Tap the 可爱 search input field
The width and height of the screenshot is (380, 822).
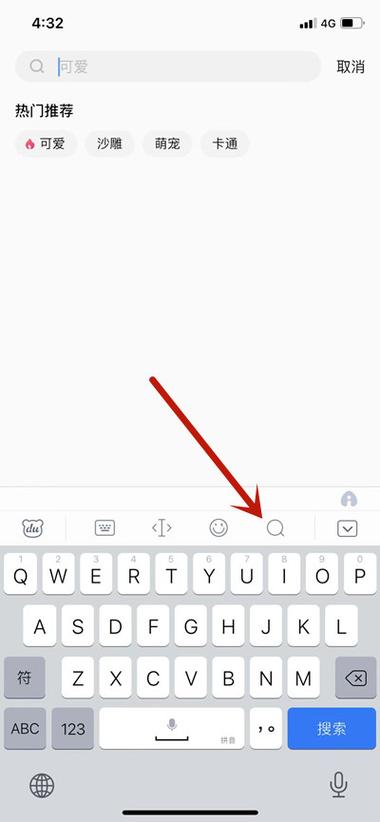[x=168, y=67]
